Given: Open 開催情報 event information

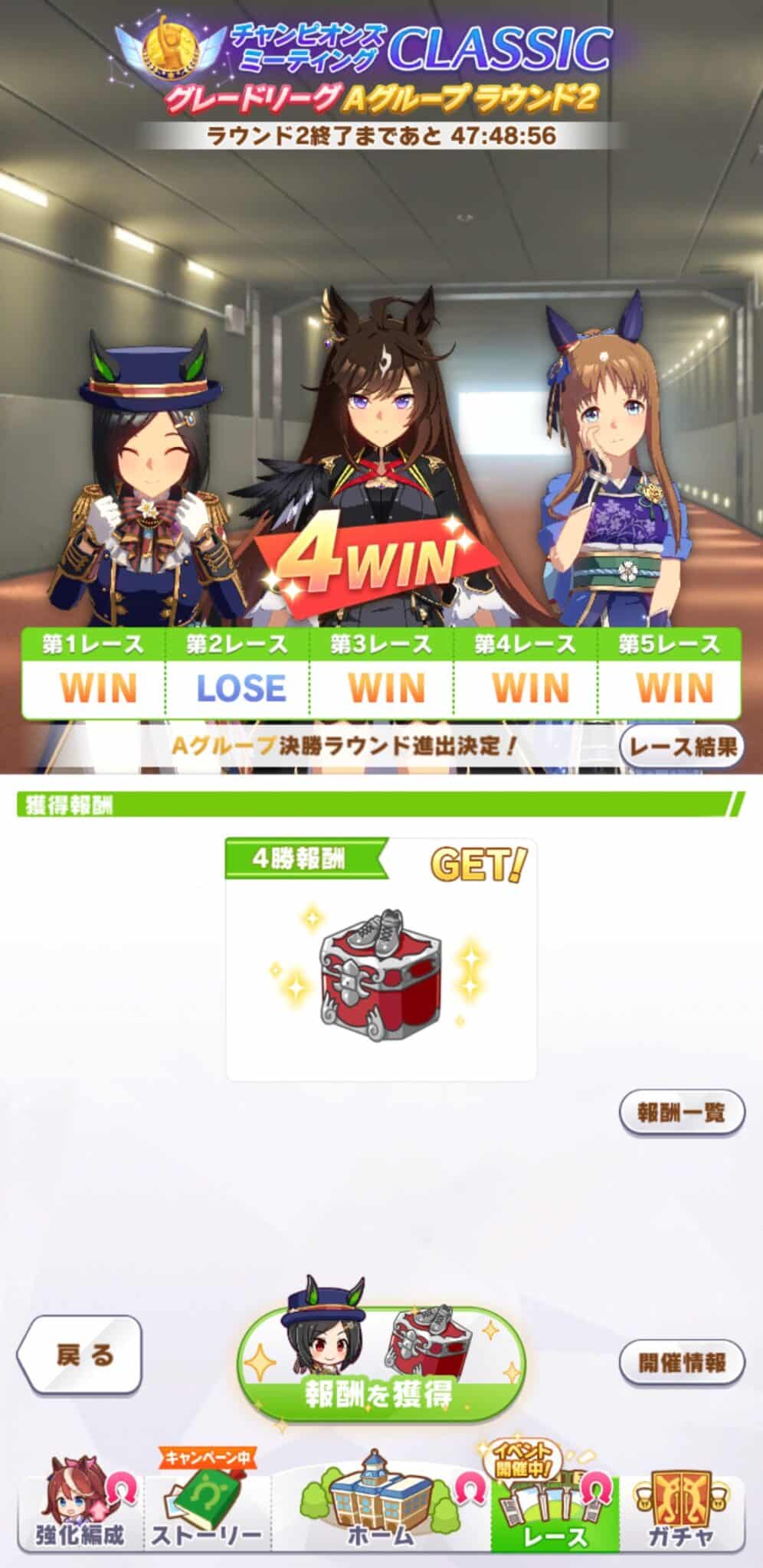Looking at the screenshot, I should coord(681,1363).
